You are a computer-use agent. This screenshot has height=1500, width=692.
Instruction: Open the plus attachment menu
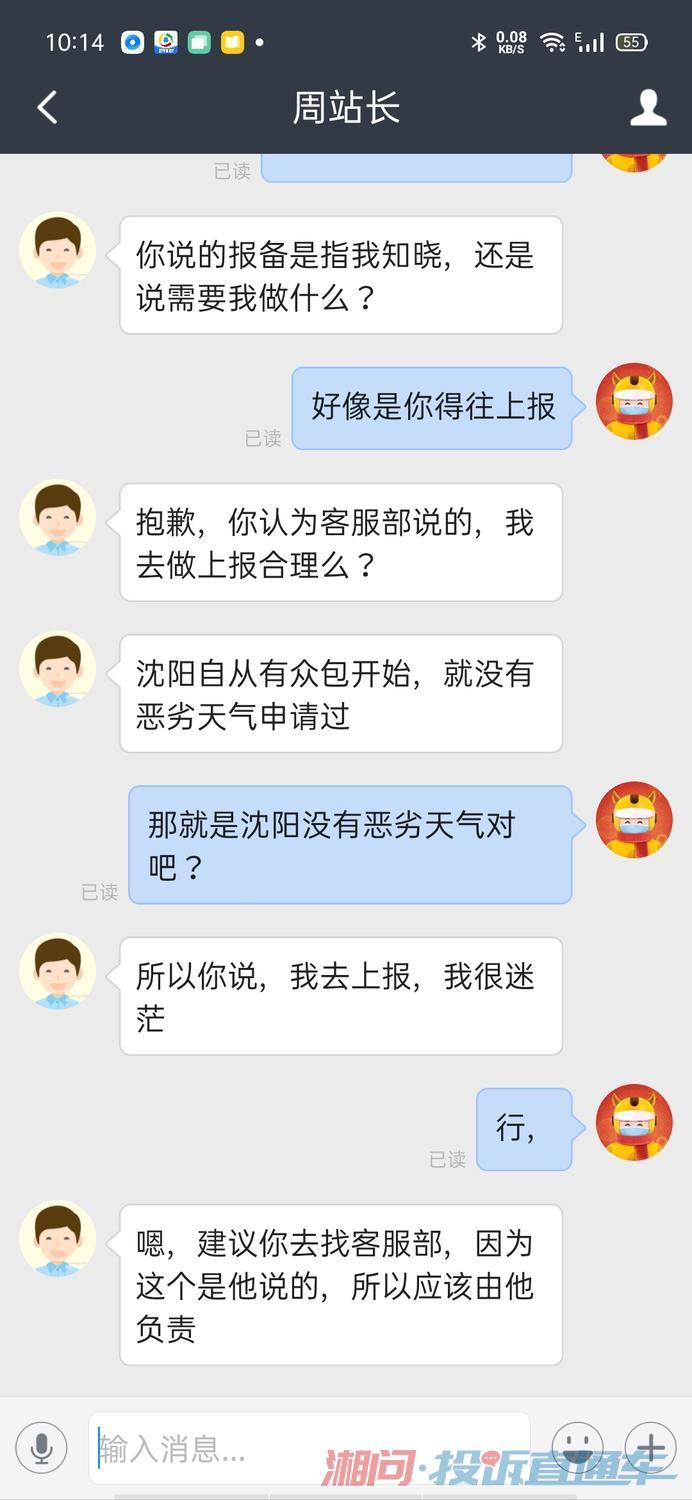651,1446
